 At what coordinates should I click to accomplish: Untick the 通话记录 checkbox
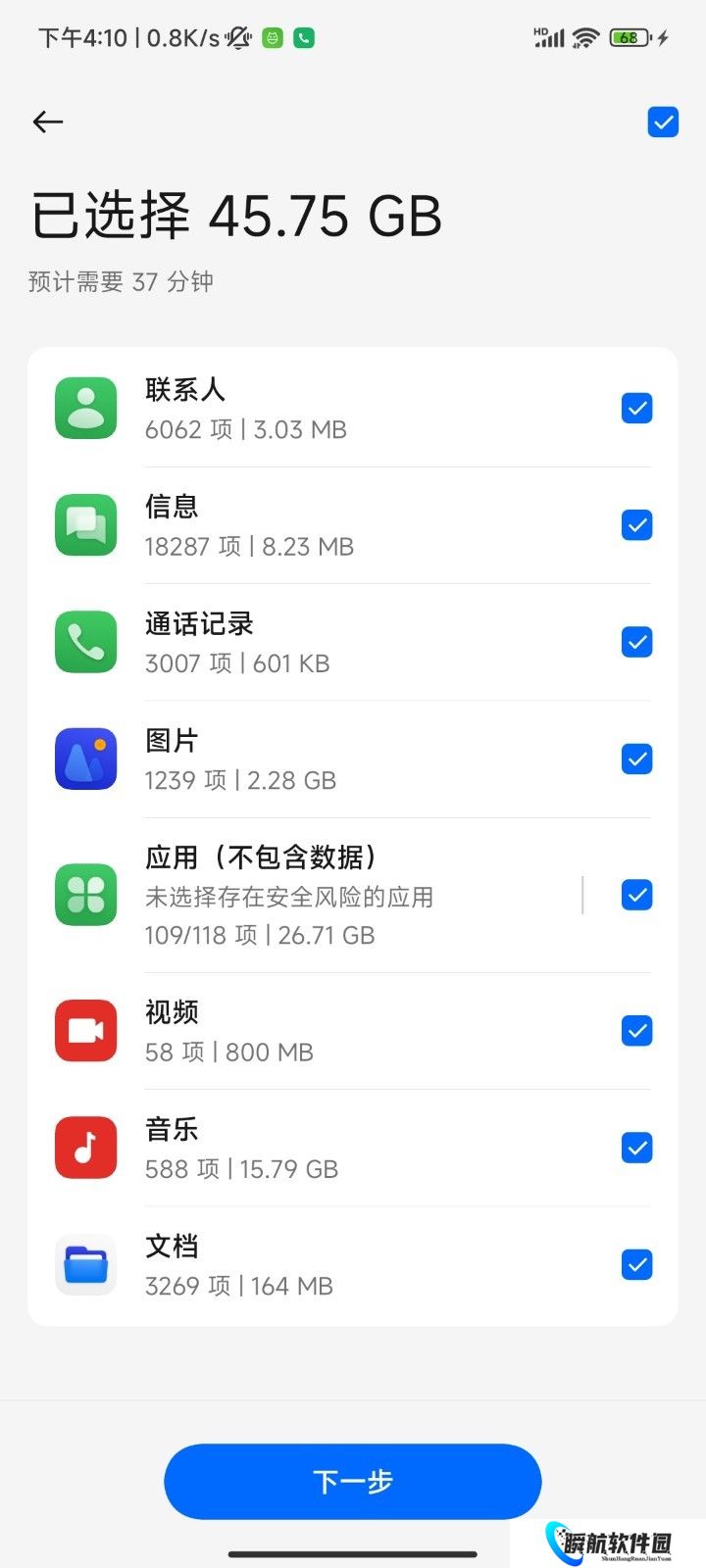pyautogui.click(x=636, y=642)
